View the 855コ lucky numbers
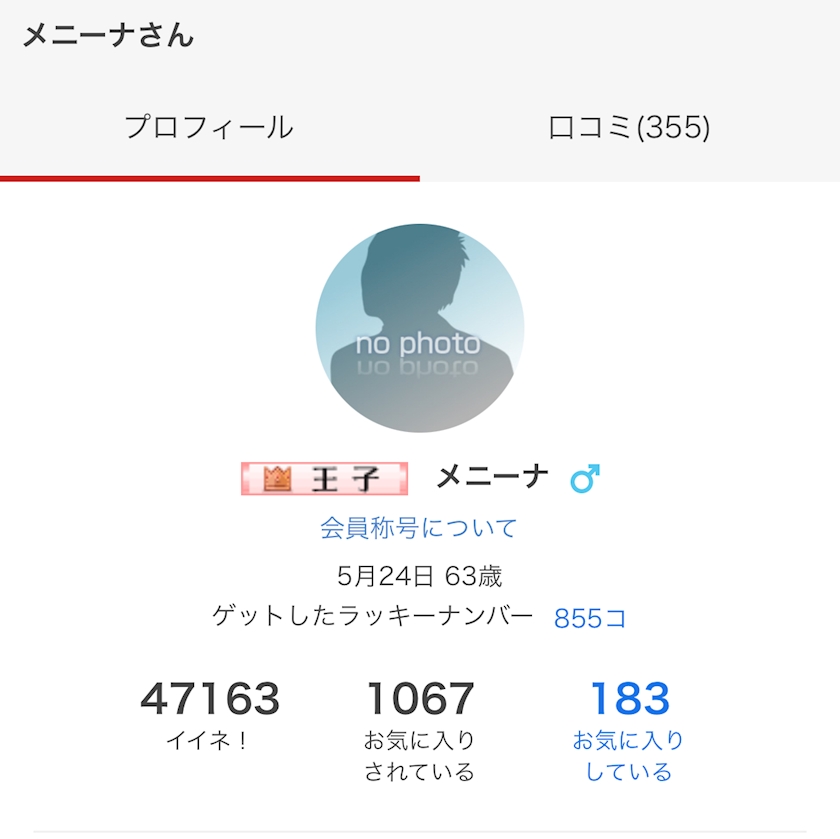The height and width of the screenshot is (839, 840). [x=590, y=619]
